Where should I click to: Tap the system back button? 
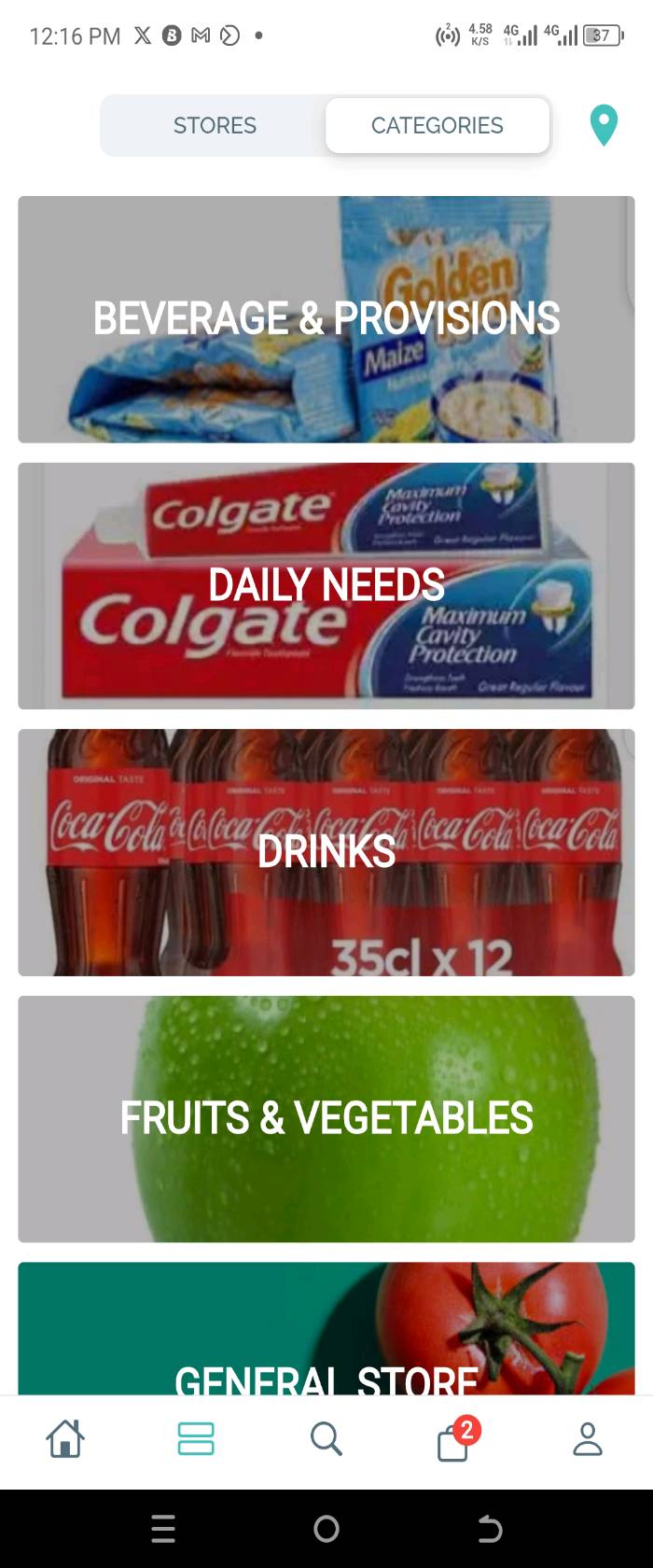[x=489, y=1529]
